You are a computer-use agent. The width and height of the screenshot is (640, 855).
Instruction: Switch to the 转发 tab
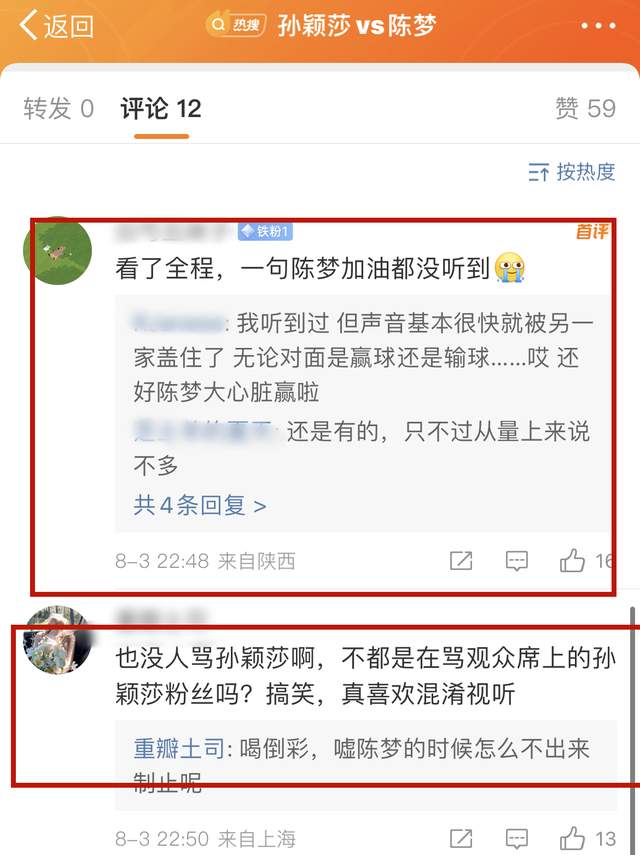pos(58,108)
